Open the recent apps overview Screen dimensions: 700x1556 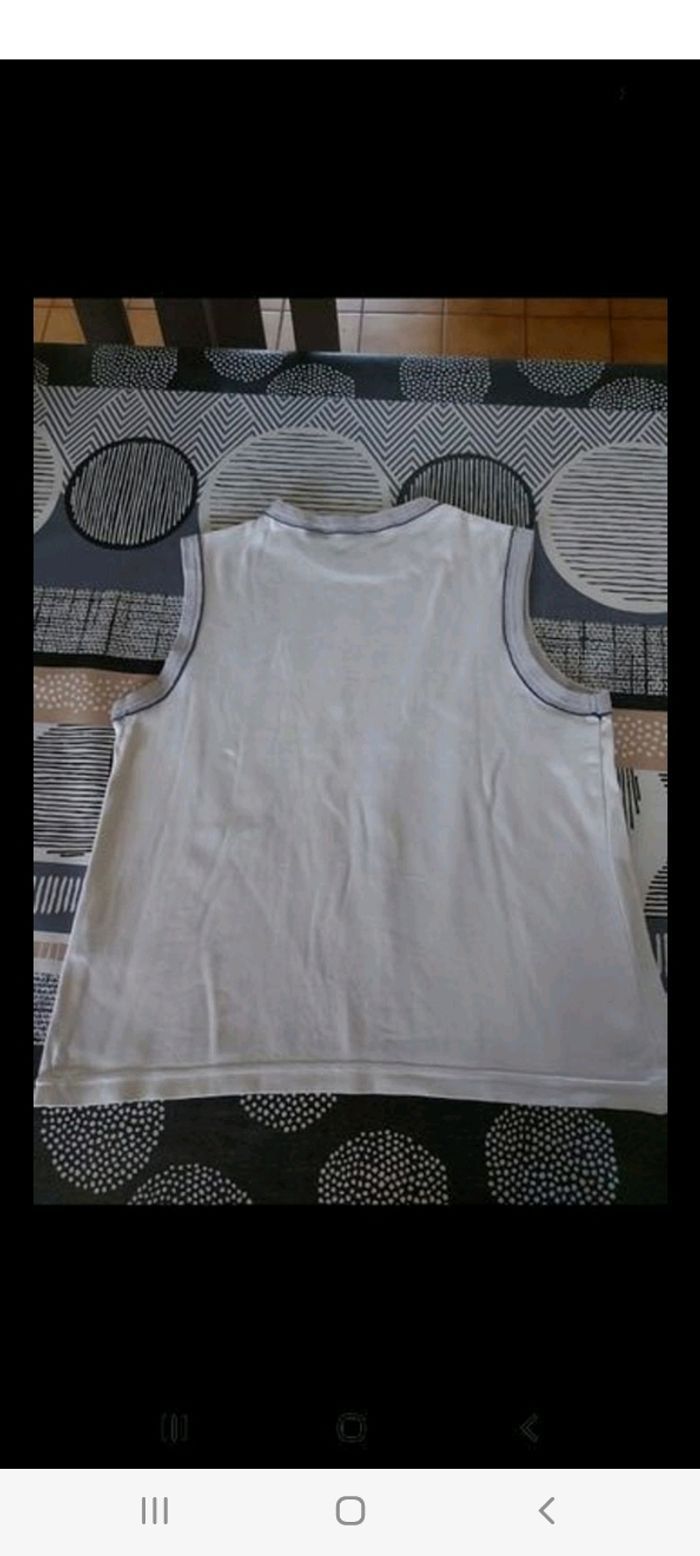click(x=154, y=1510)
